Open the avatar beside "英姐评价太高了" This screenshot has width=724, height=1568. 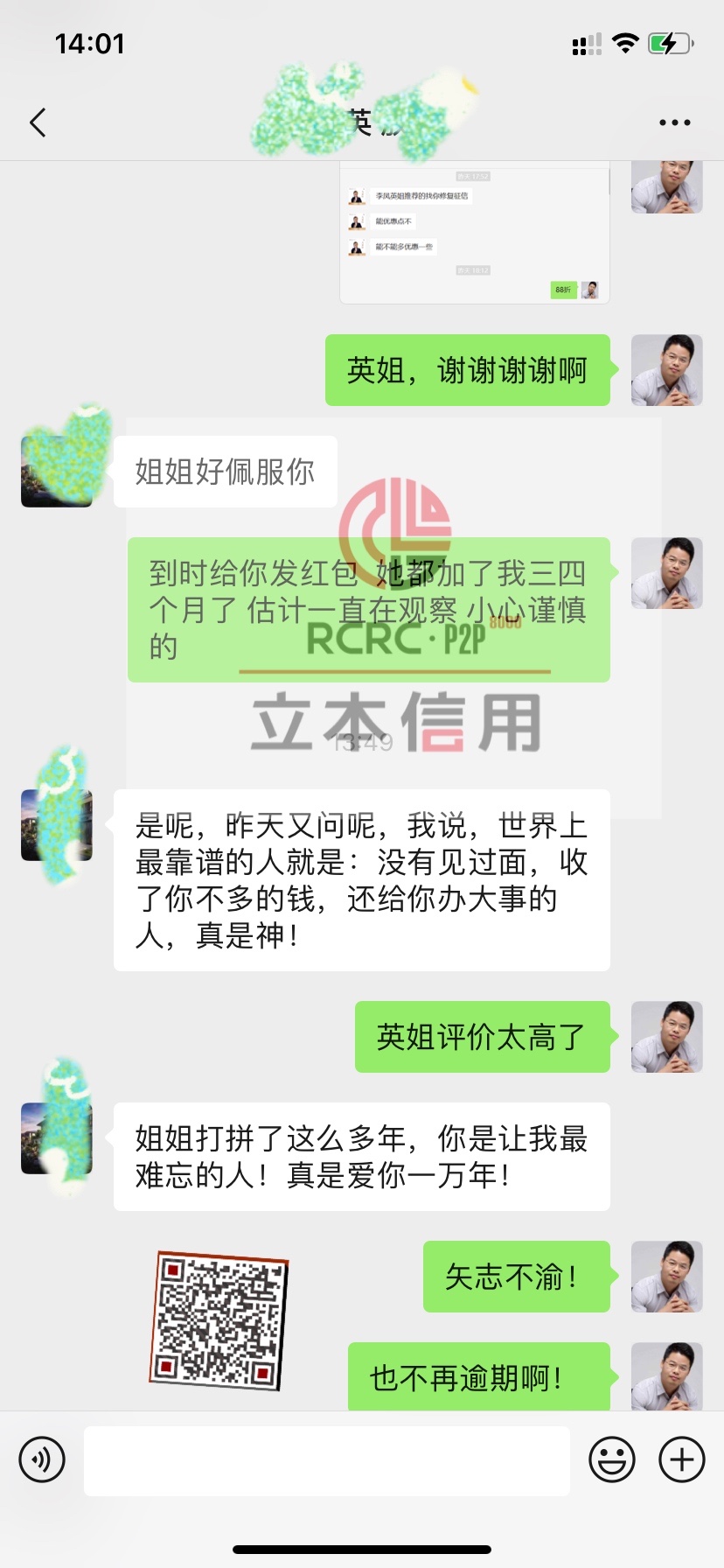pyautogui.click(x=666, y=1037)
